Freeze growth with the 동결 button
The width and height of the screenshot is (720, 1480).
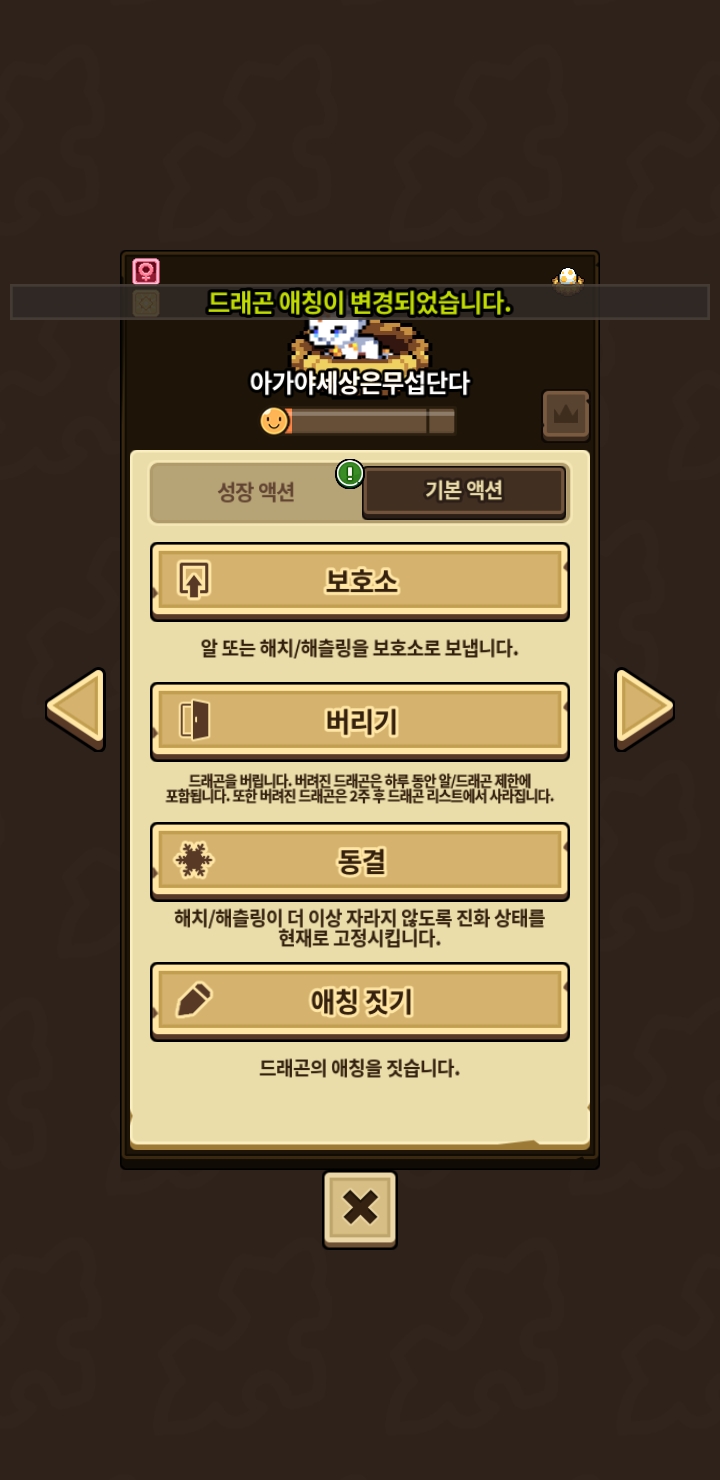coord(360,861)
